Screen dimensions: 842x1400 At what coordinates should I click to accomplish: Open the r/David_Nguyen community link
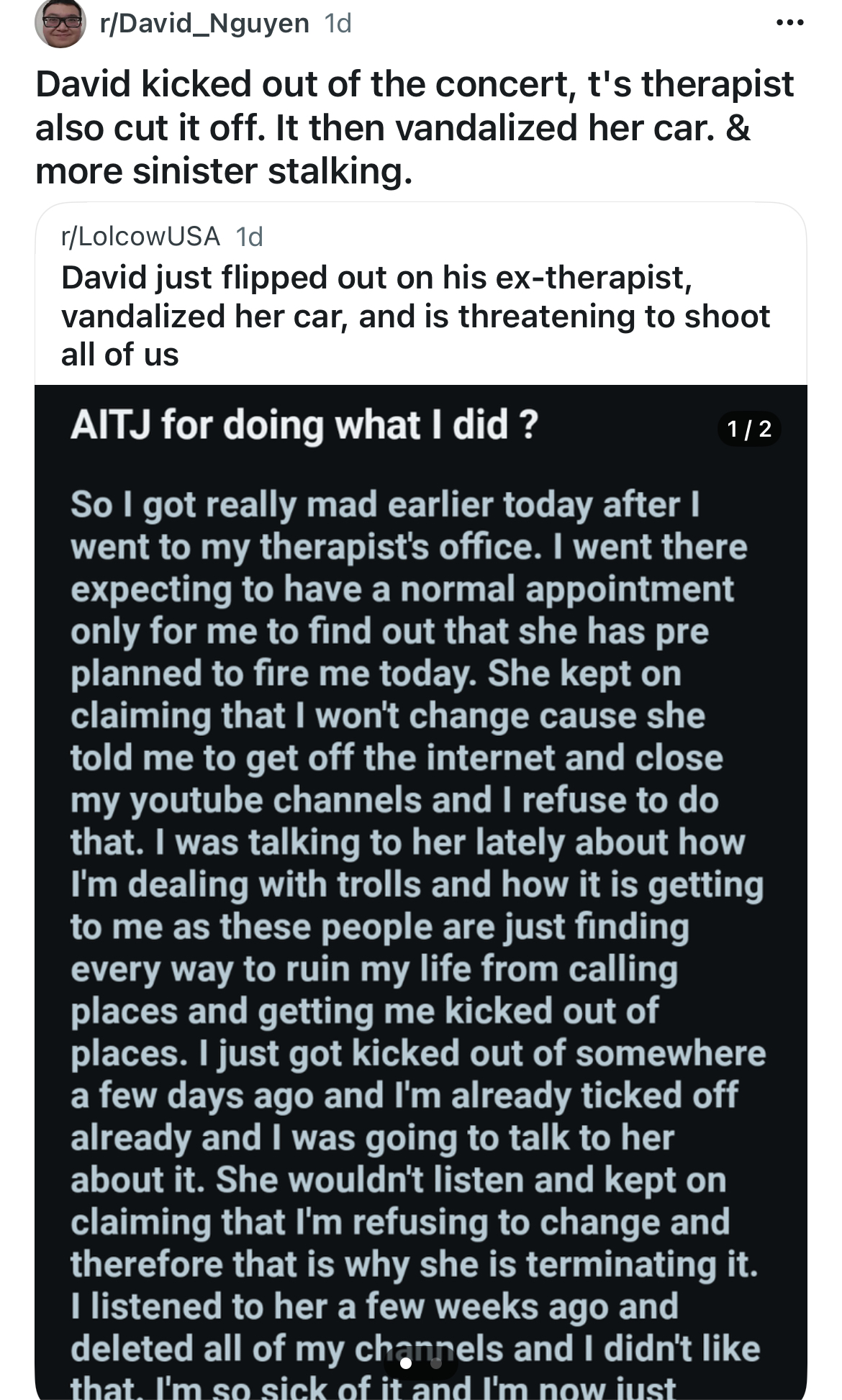click(x=204, y=24)
